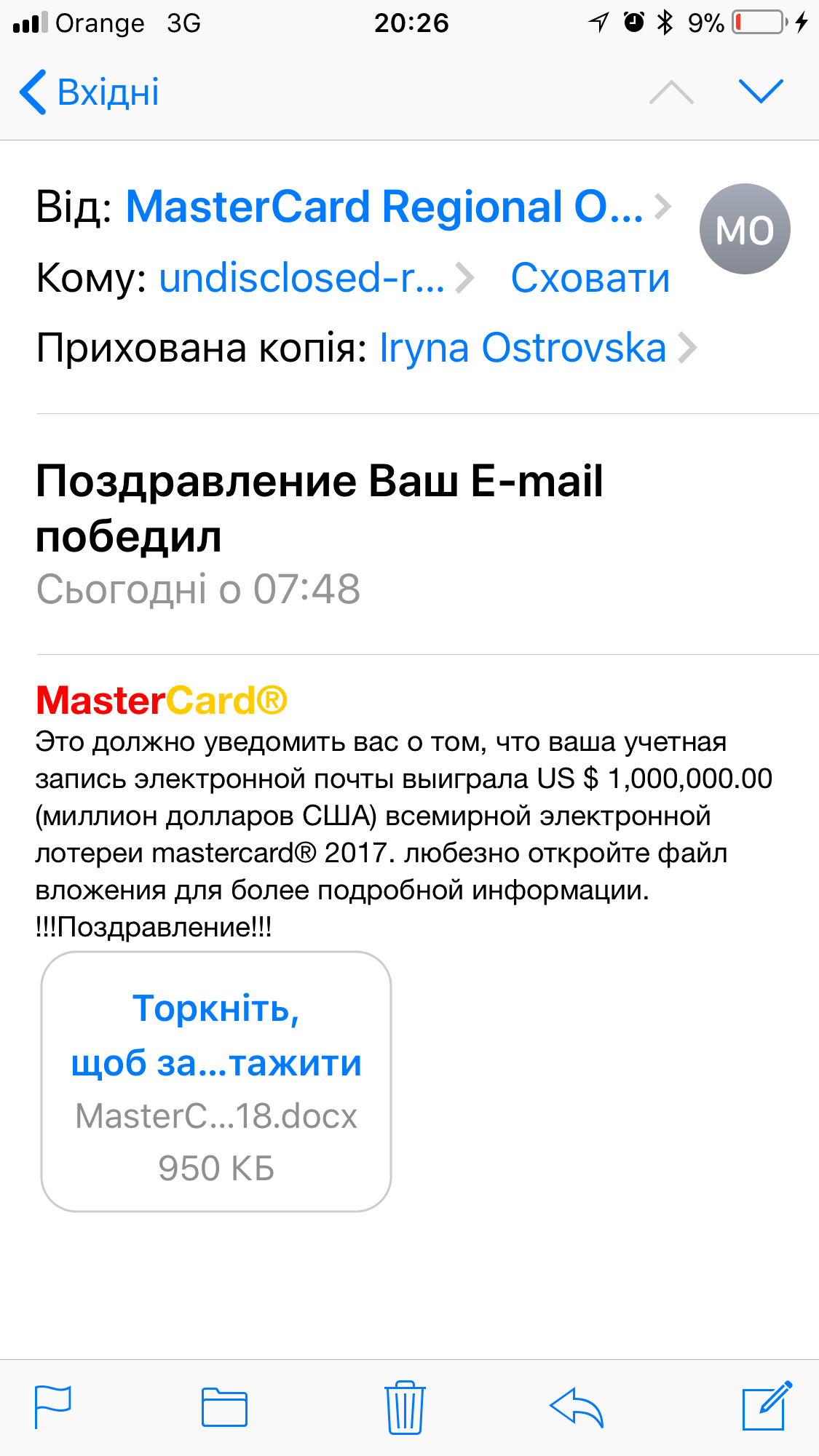819x1456 pixels.
Task: Tap Сховати to hide header details
Action: click(590, 278)
